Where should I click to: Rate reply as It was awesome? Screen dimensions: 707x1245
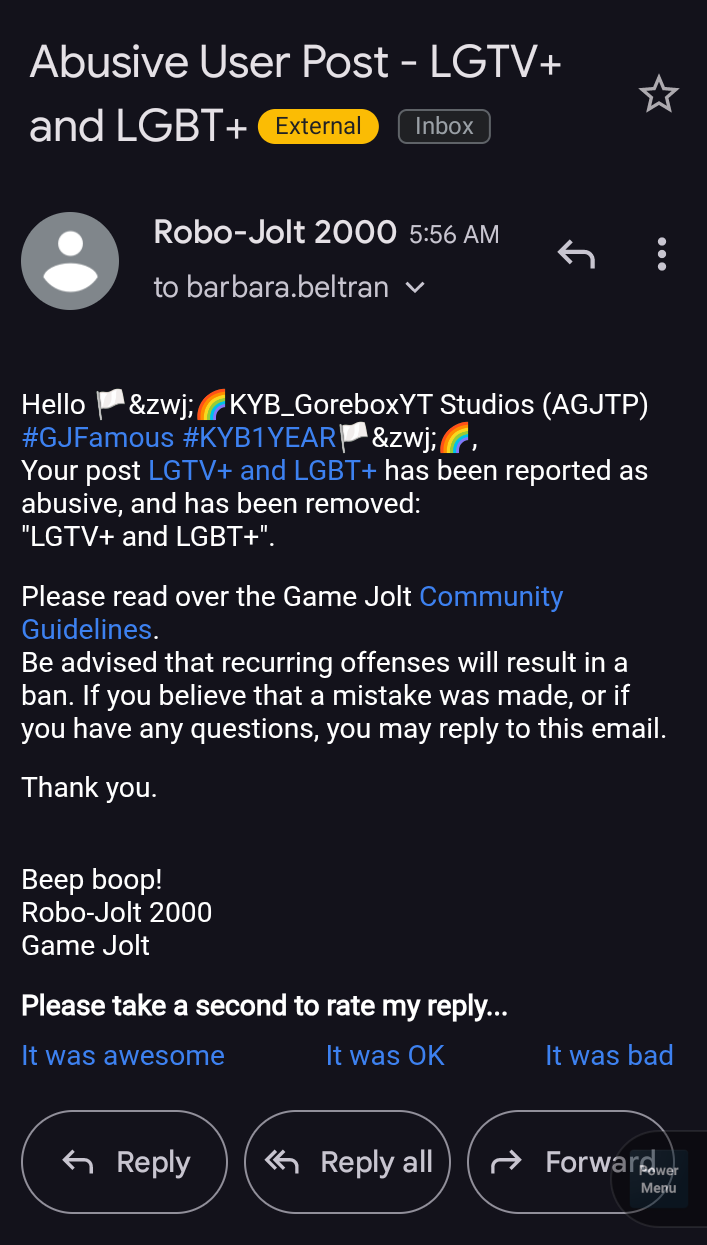click(x=123, y=1055)
